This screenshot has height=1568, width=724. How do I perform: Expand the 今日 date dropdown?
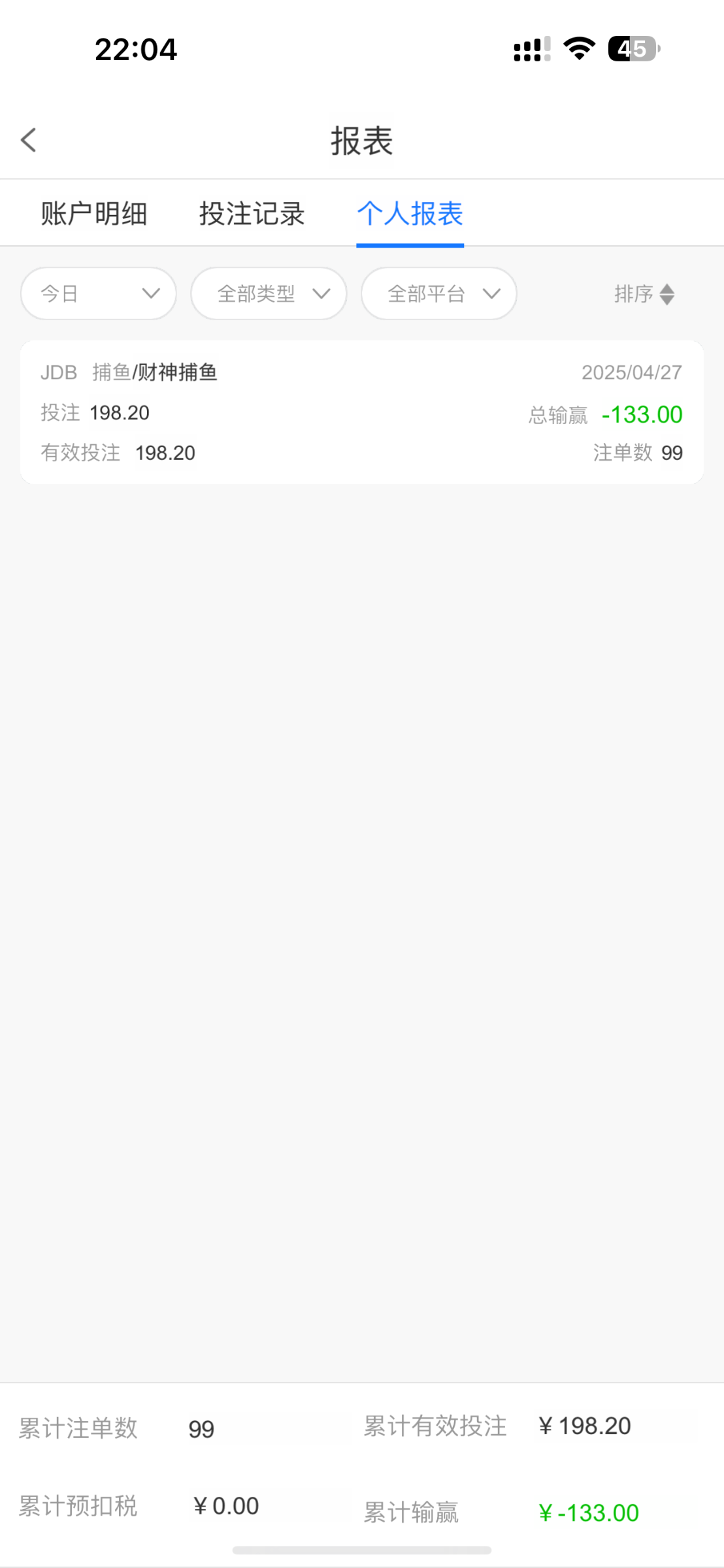[99, 293]
